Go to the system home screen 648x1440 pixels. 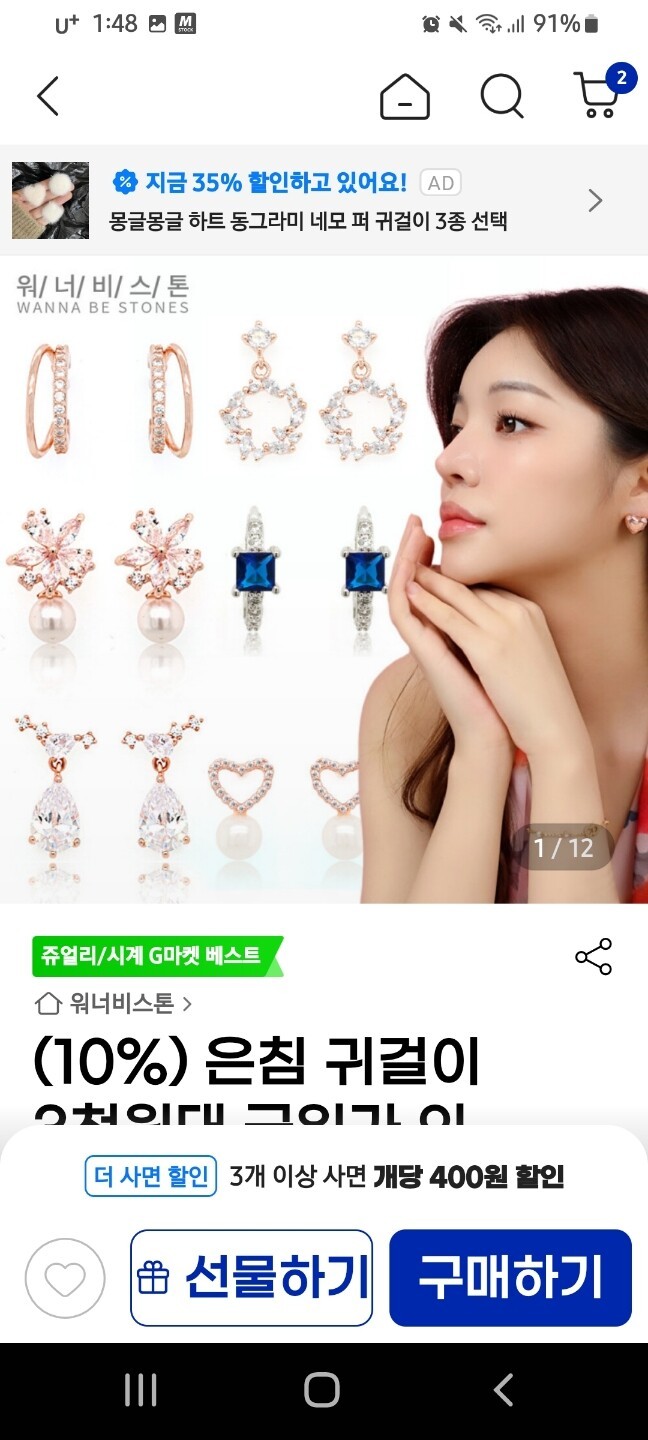322,1390
